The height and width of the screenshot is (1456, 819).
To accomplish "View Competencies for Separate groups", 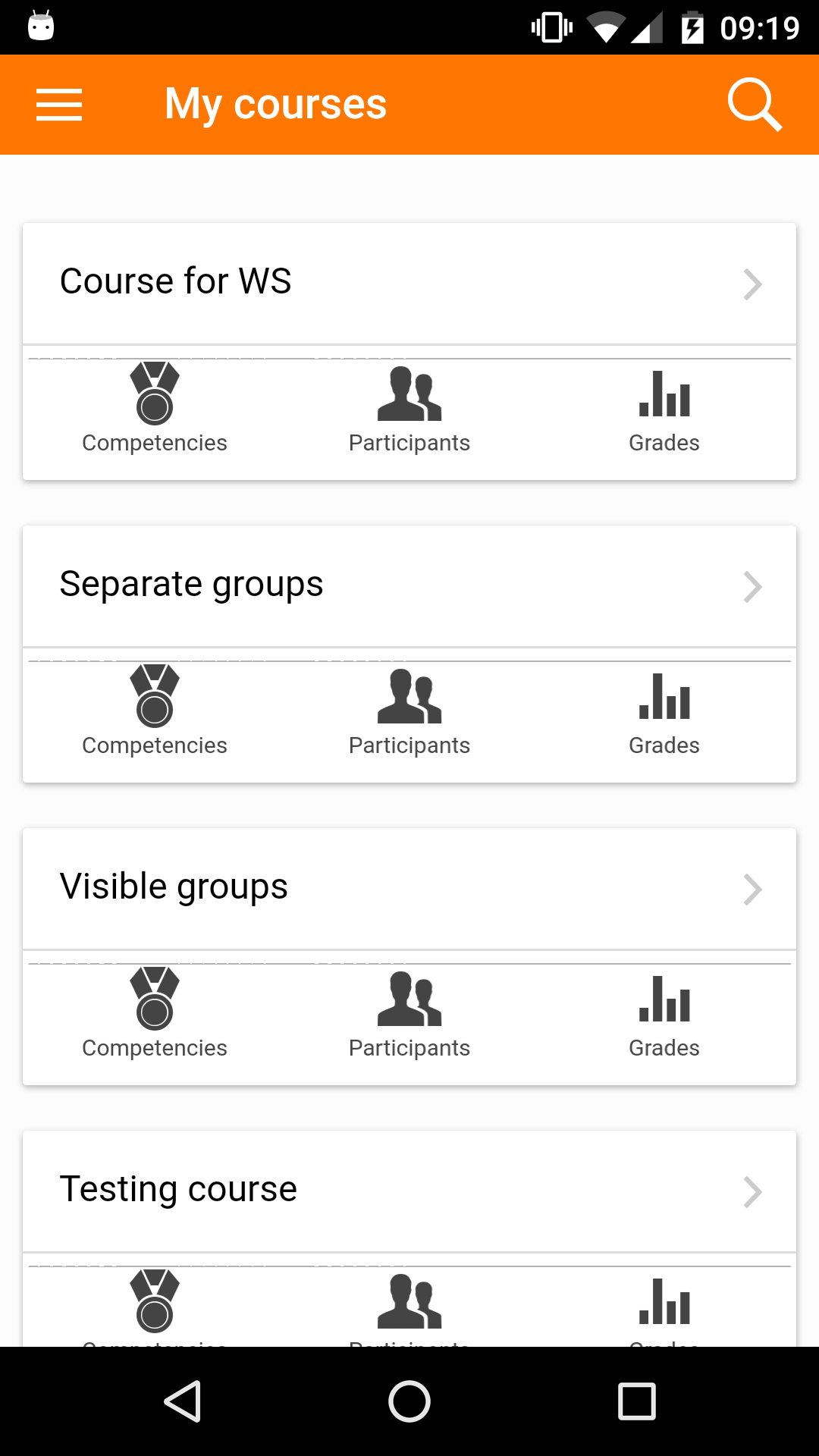I will tap(155, 711).
